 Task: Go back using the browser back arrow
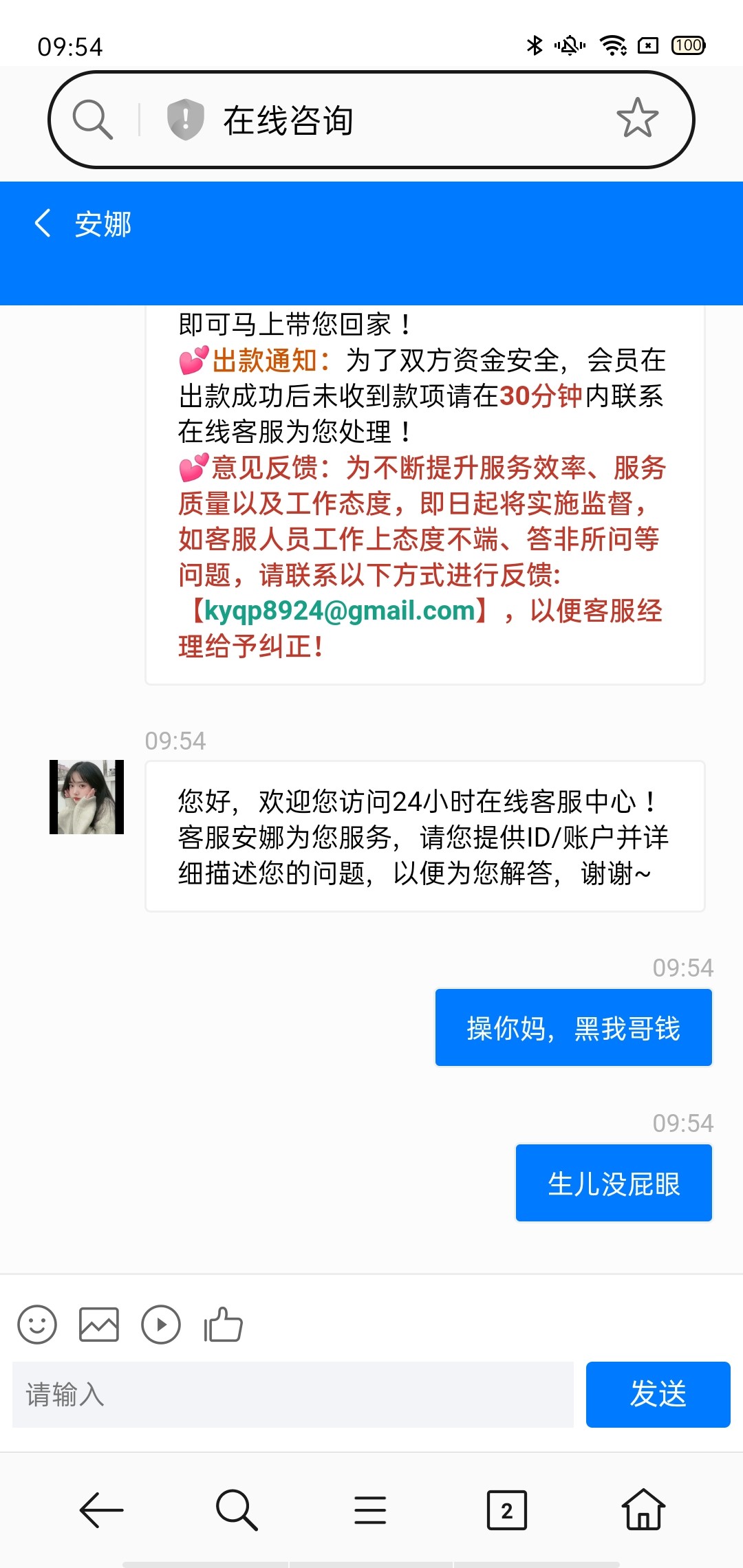101,1510
